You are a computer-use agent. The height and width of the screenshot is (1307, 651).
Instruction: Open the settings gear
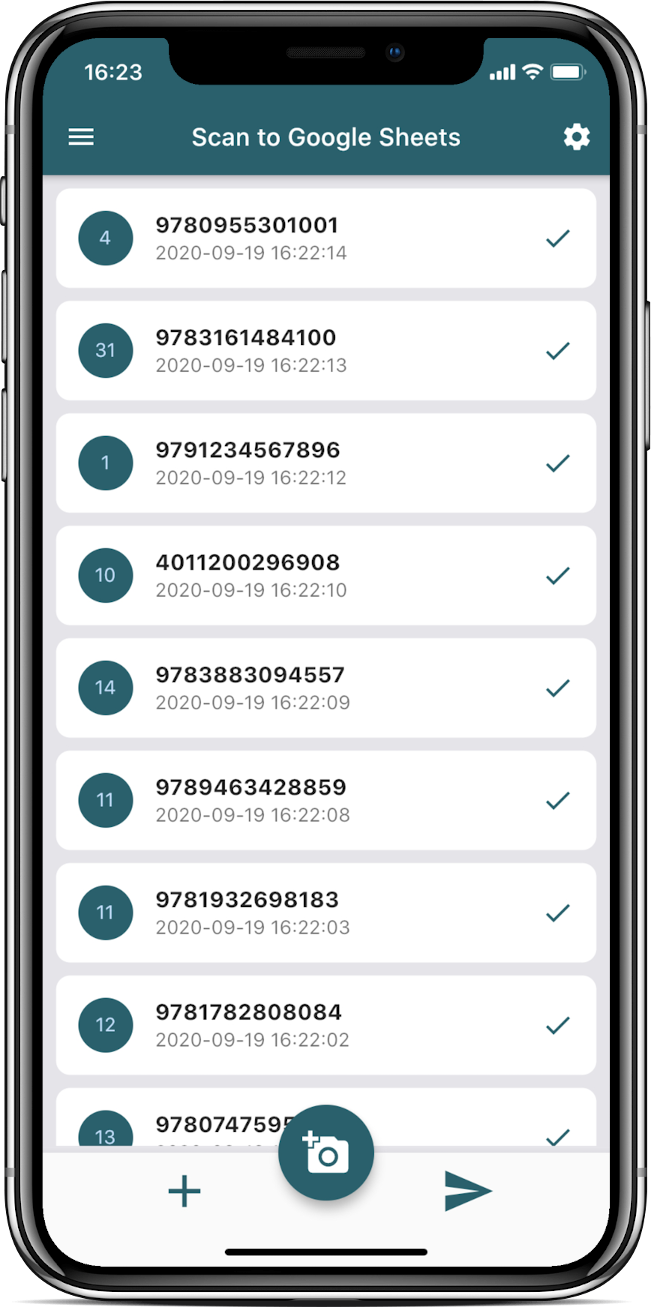576,137
